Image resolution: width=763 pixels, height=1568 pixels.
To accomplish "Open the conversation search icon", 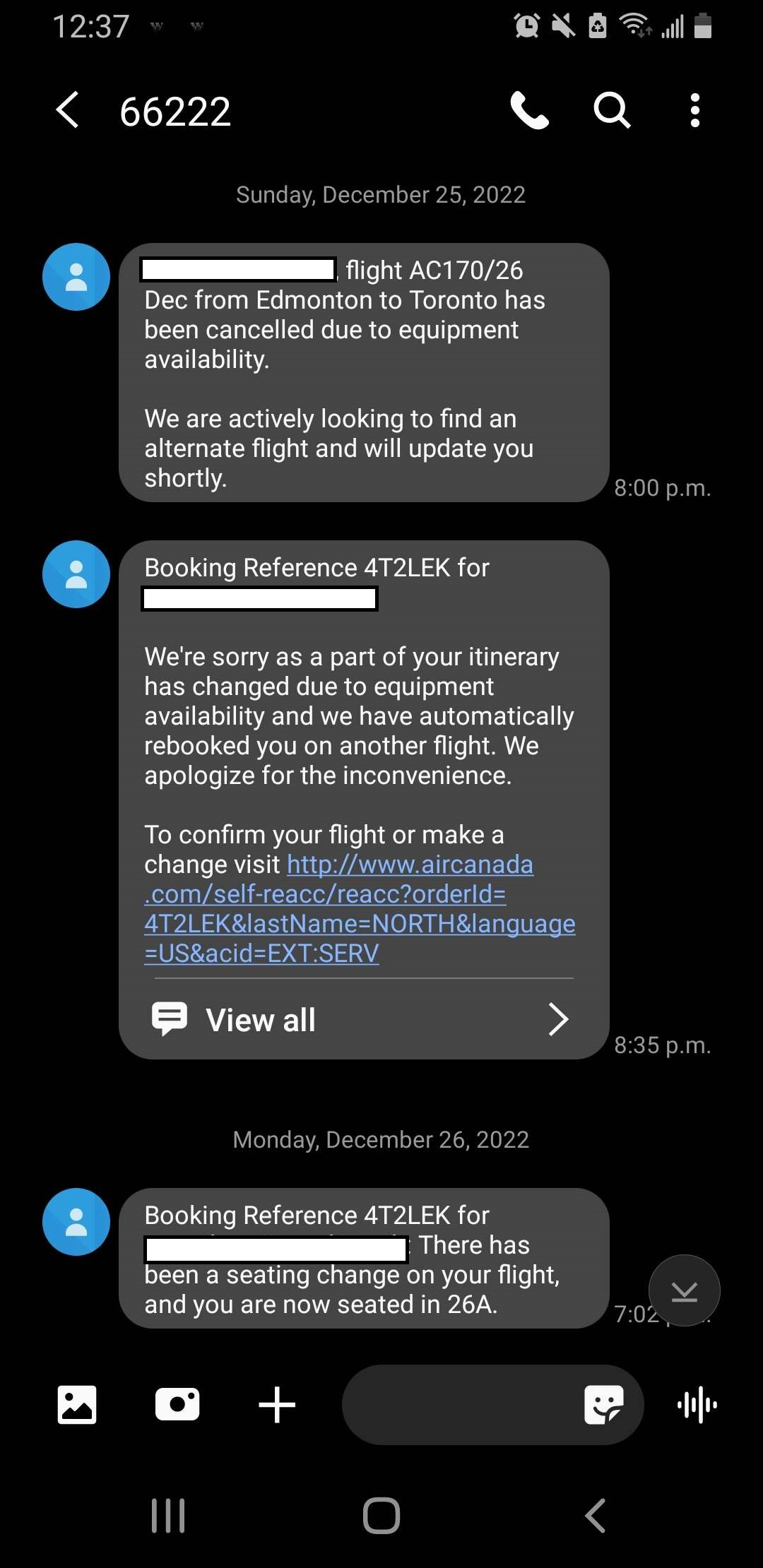I will pos(610,109).
